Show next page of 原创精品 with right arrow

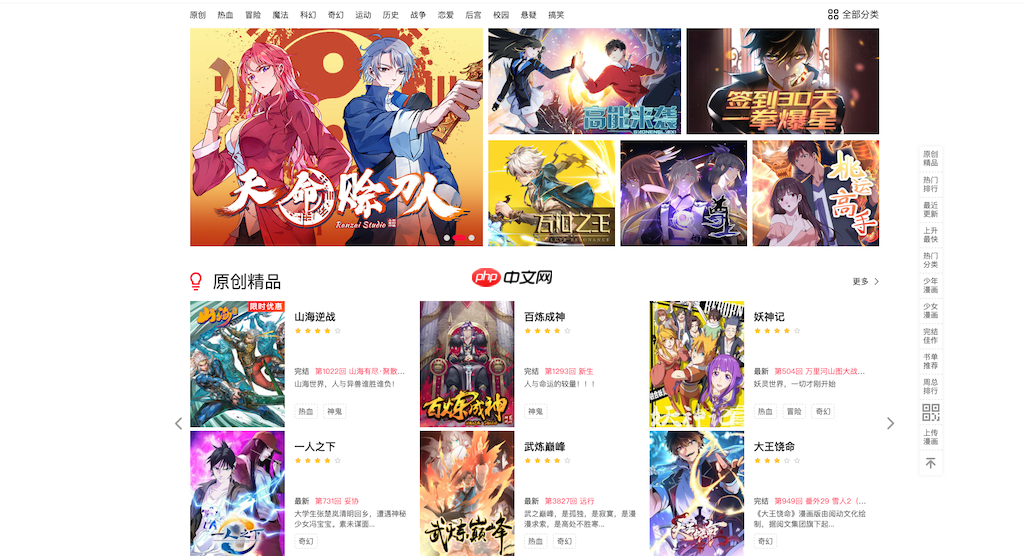tap(890, 423)
